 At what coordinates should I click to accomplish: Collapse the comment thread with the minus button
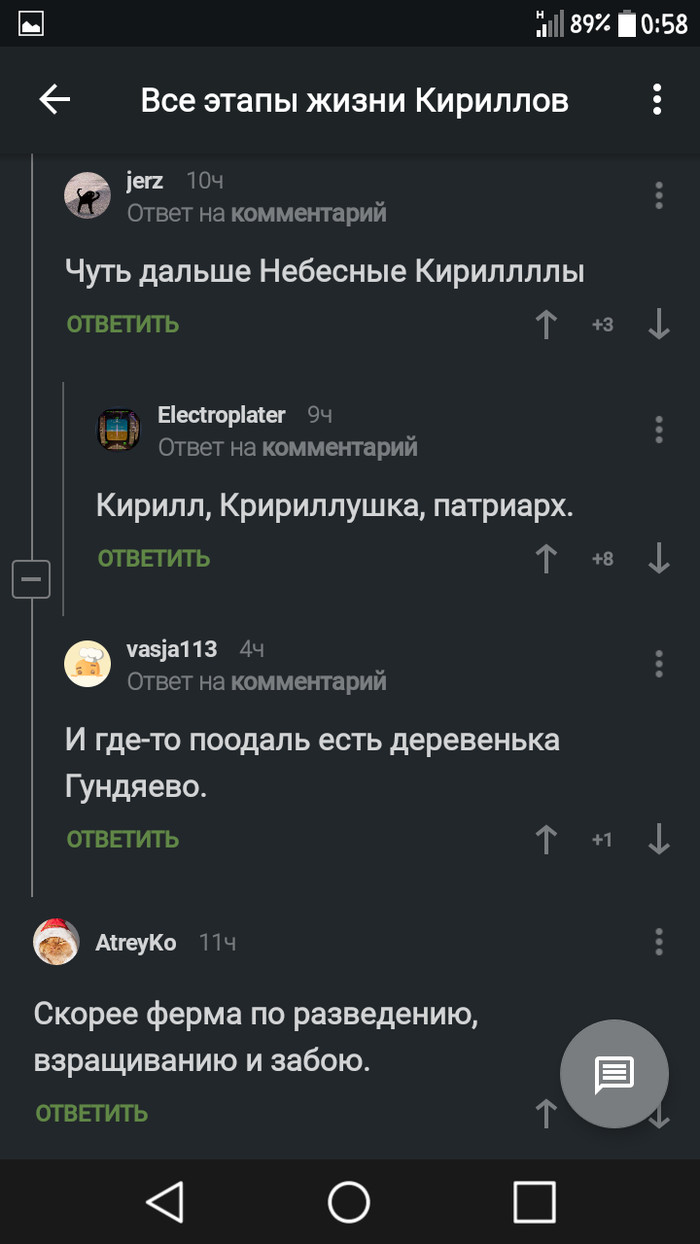pyautogui.click(x=31, y=578)
